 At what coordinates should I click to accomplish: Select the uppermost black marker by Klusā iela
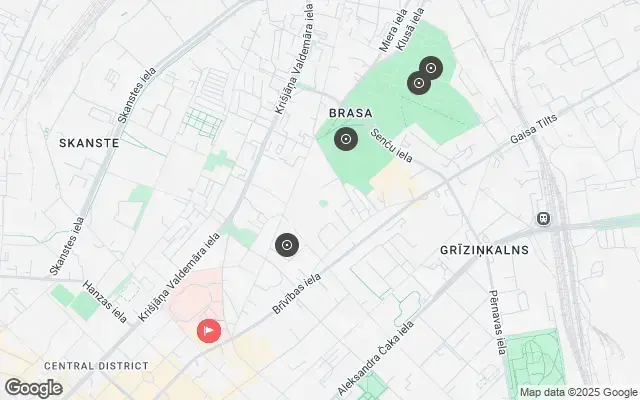(430, 68)
